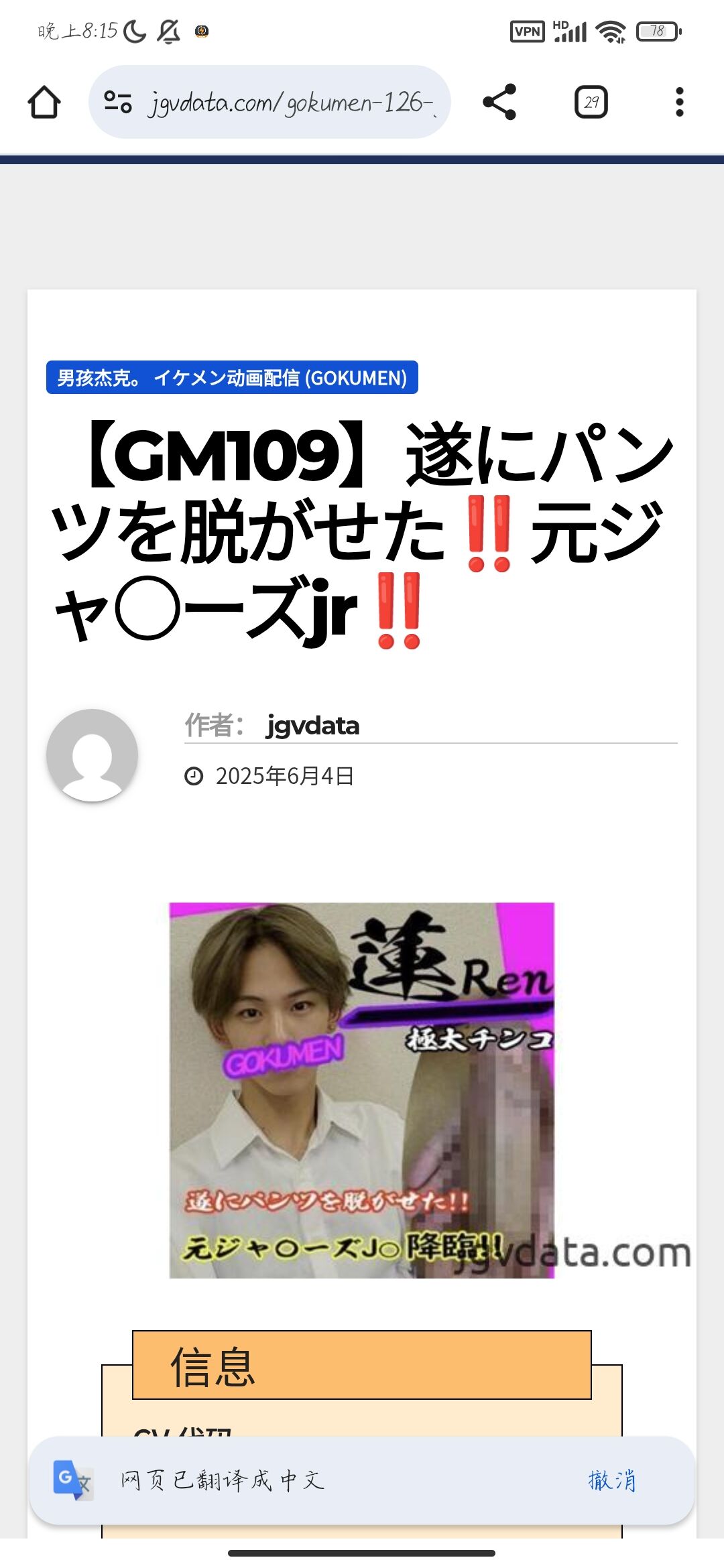Screen dimensions: 724x1568
Task: Open Google Translate icon options
Action: coord(72,1479)
